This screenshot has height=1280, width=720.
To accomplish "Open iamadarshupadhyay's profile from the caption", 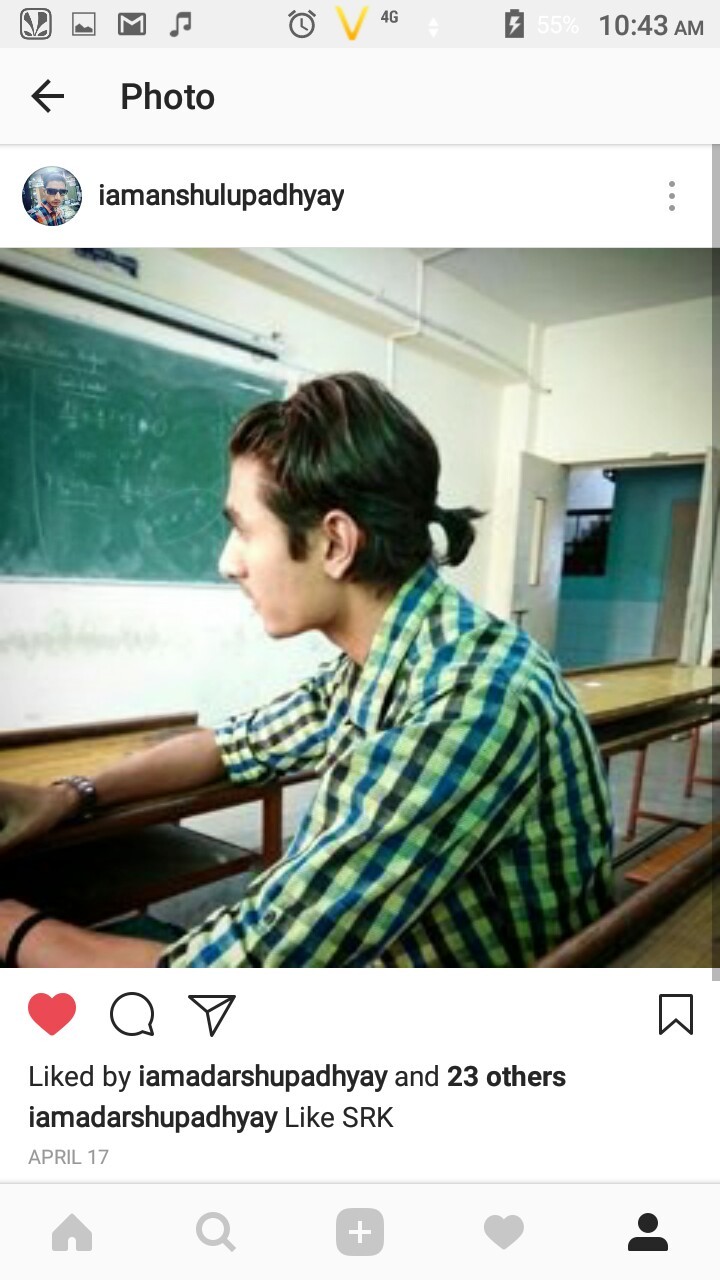I will [152, 1117].
